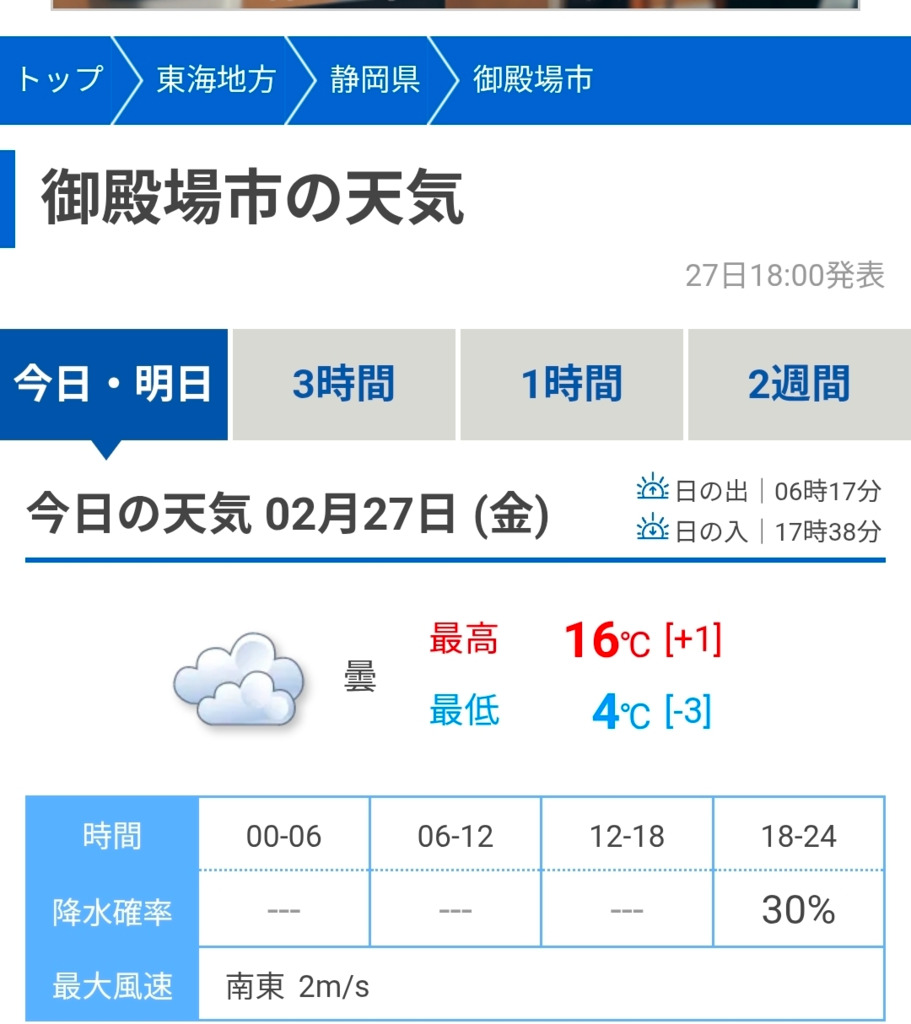The width and height of the screenshot is (911, 1024).
Task: Select the cloudy weather icon for today
Action: click(240, 680)
